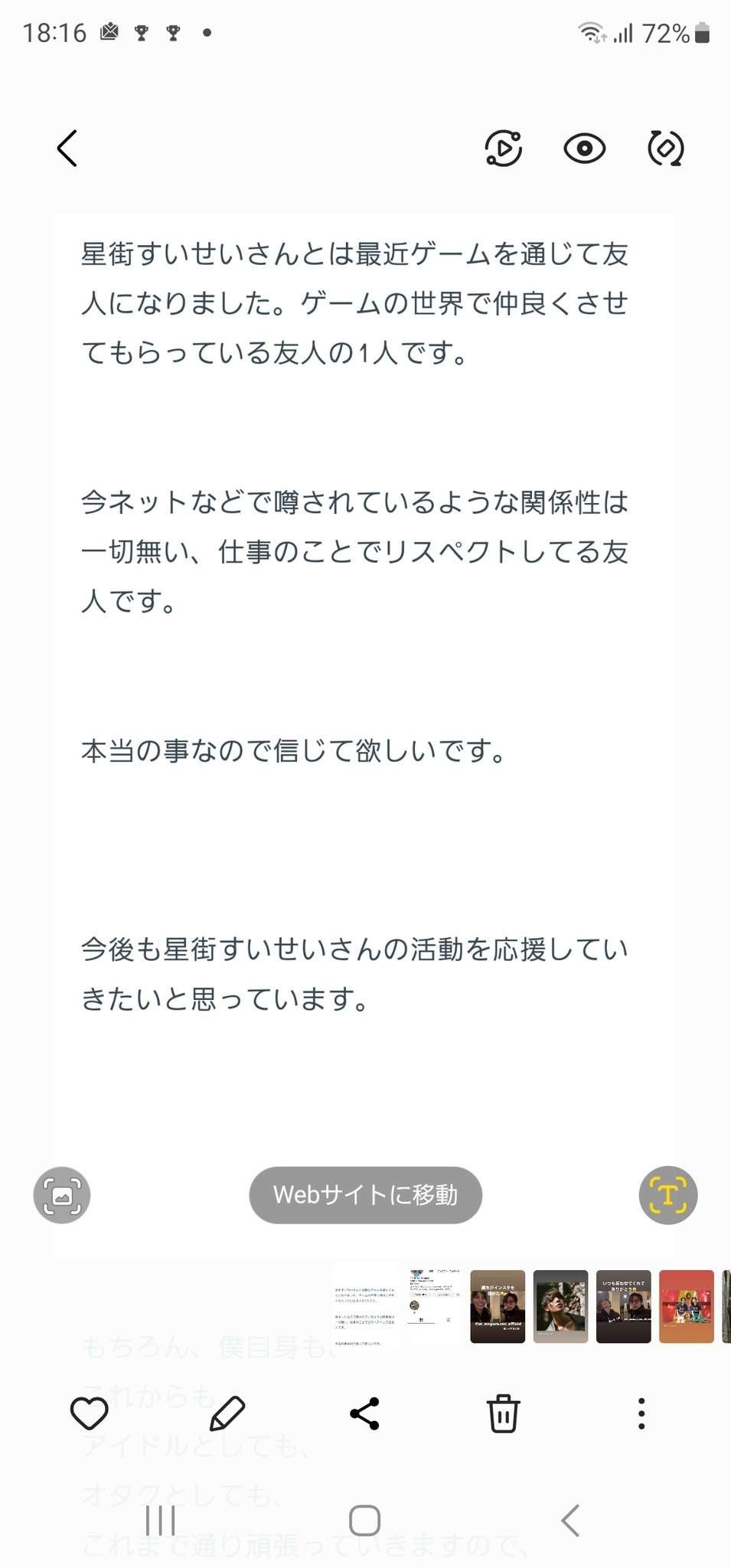Viewport: 731px width, 1568px height.
Task: Open the more options menu
Action: click(641, 1413)
